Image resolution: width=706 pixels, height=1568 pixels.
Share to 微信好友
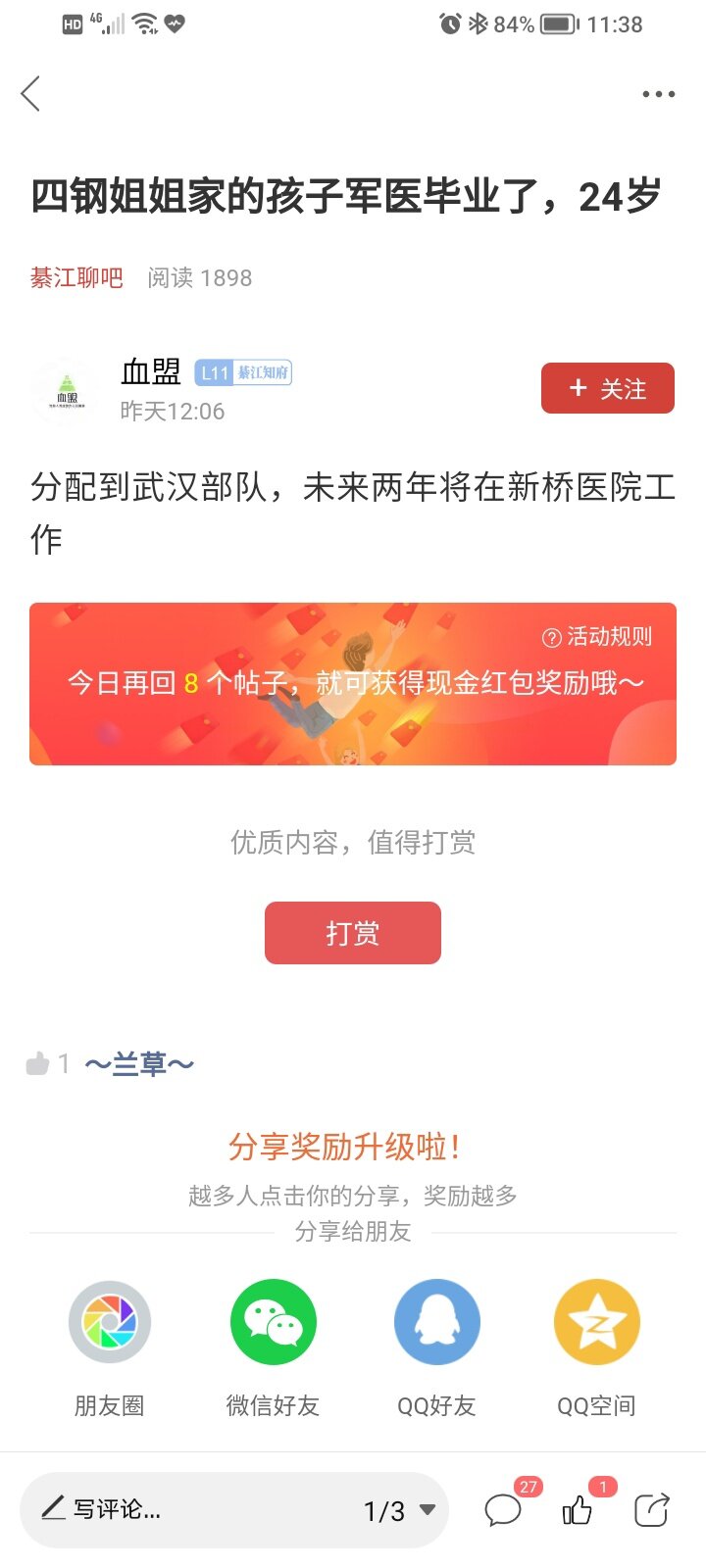click(274, 1323)
